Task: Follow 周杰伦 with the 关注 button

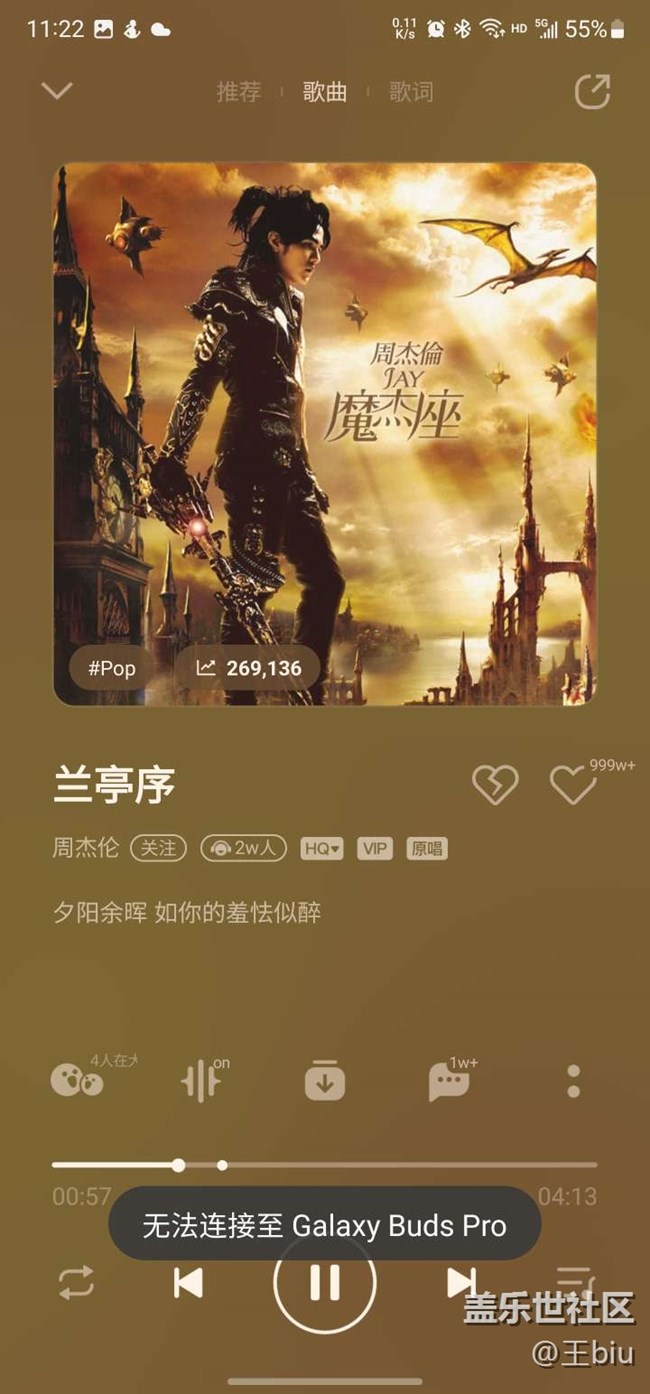Action: tap(158, 848)
